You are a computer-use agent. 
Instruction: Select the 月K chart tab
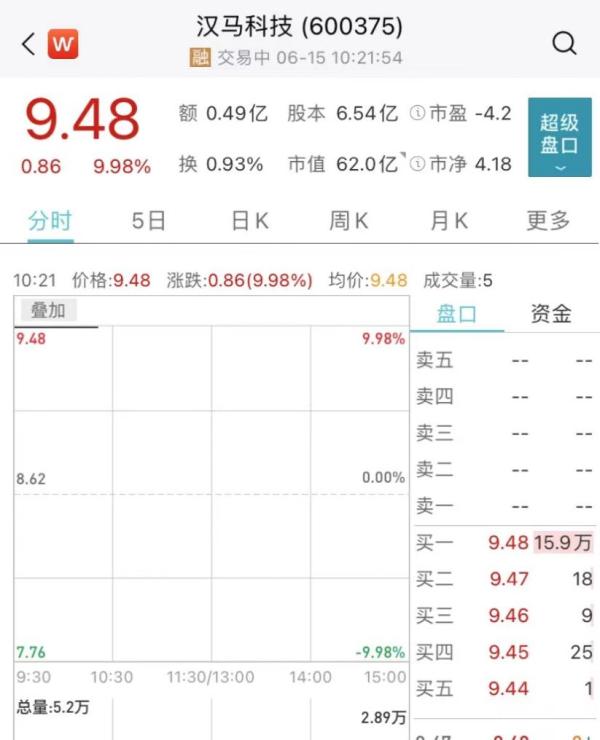(449, 221)
